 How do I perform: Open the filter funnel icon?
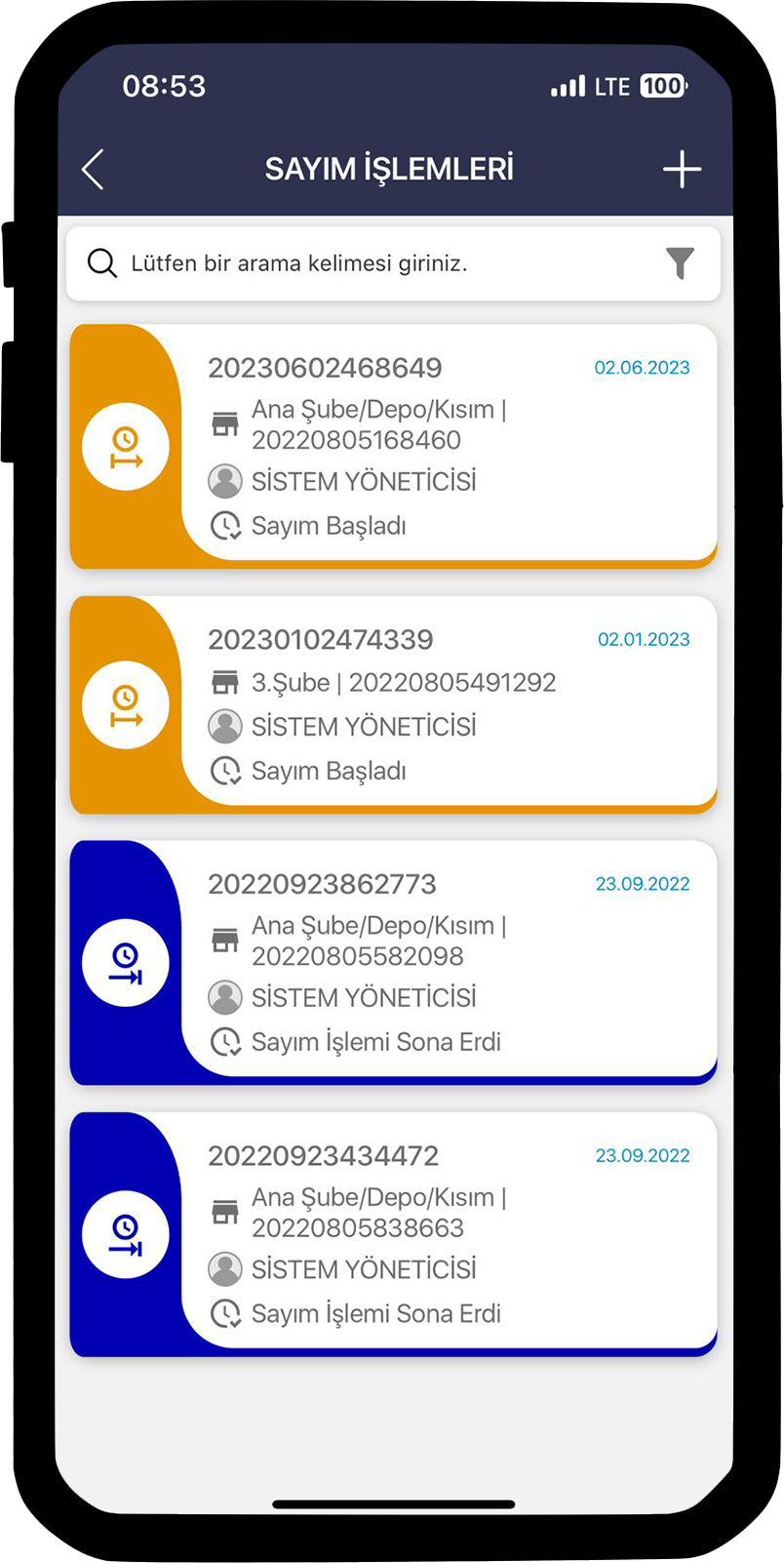click(680, 263)
